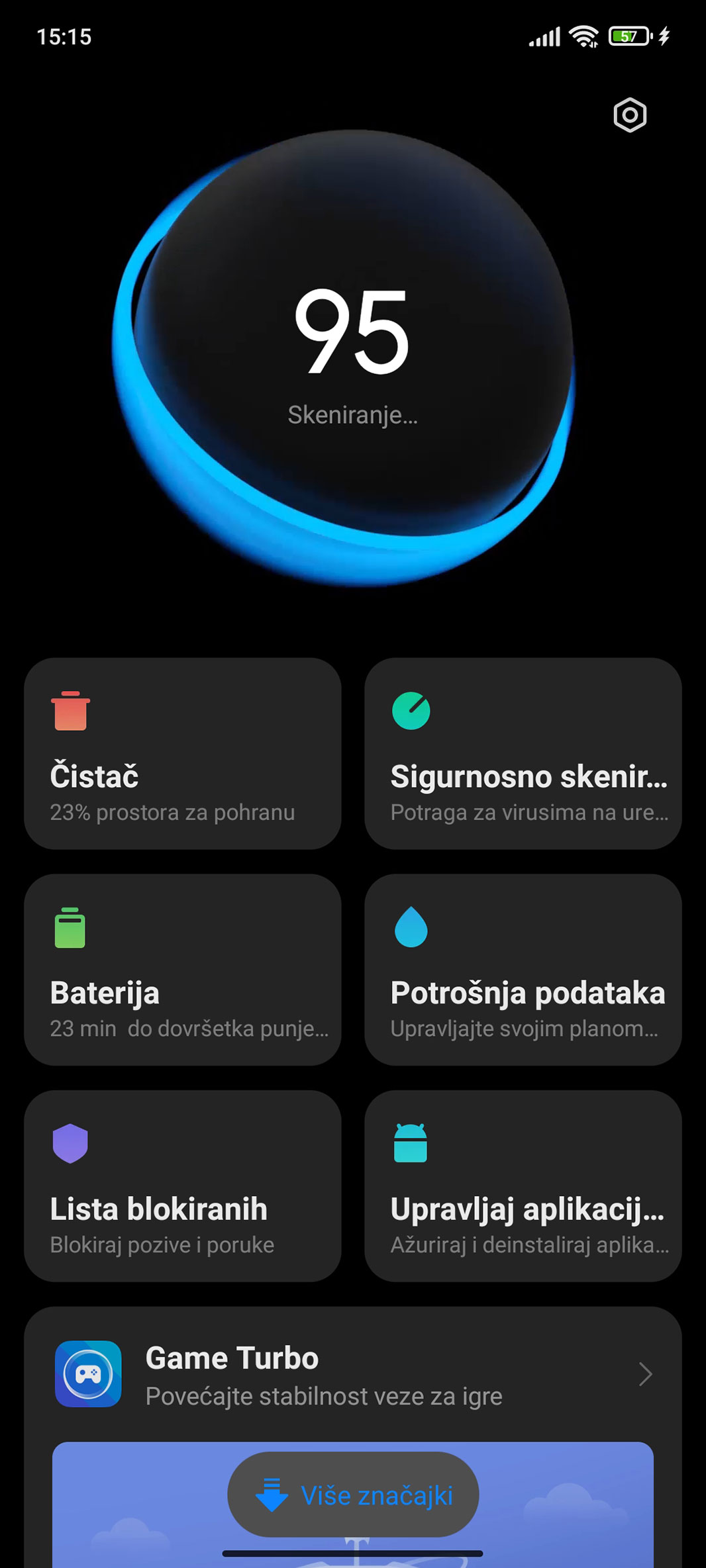This screenshot has height=1568, width=706.
Task: Open the Upravljaj aplikacijama card
Action: pos(523,1186)
